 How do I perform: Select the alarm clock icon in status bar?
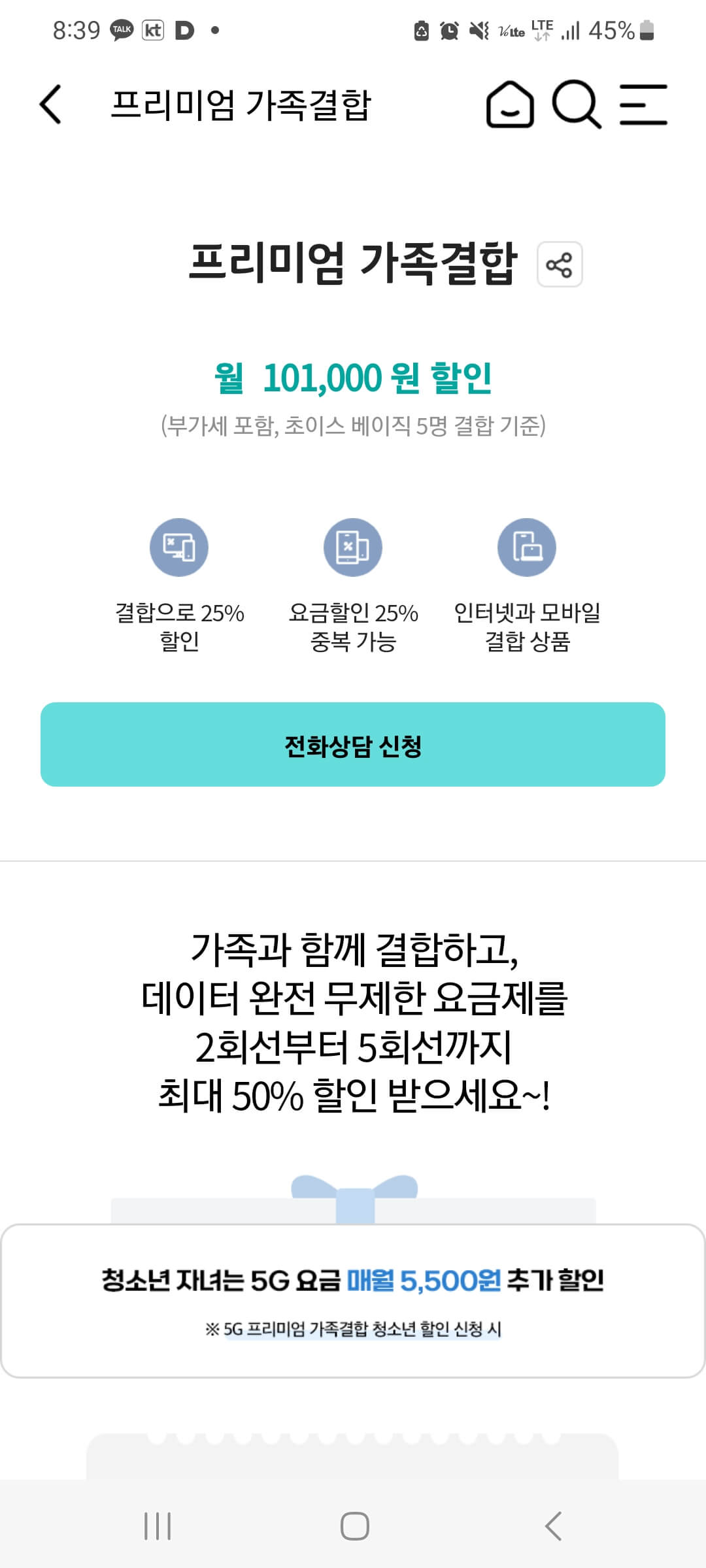click(448, 29)
